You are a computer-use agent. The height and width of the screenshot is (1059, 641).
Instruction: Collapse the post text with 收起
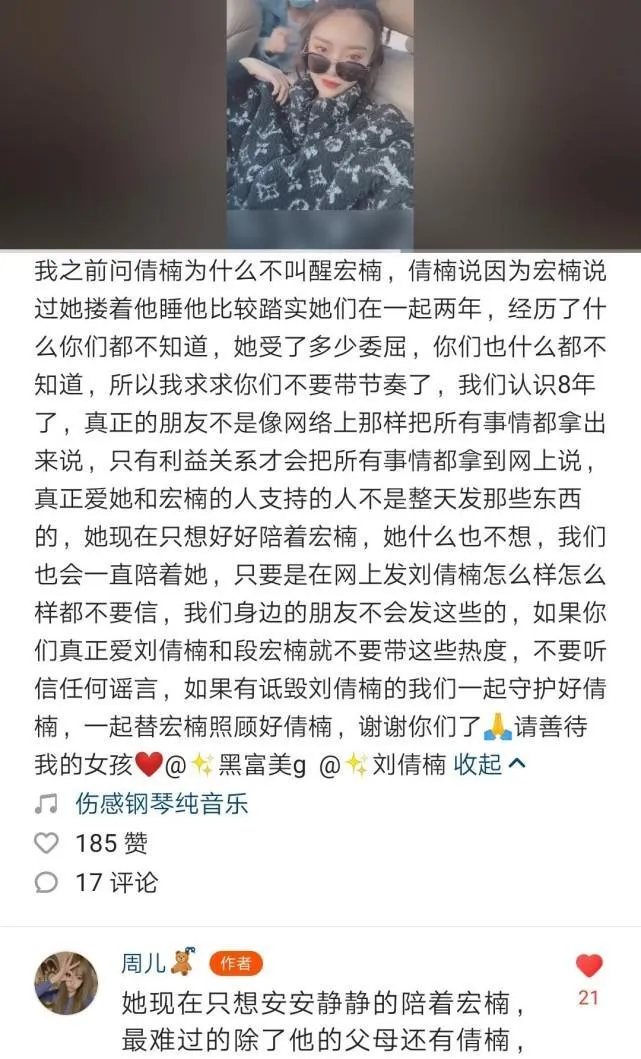tap(489, 764)
